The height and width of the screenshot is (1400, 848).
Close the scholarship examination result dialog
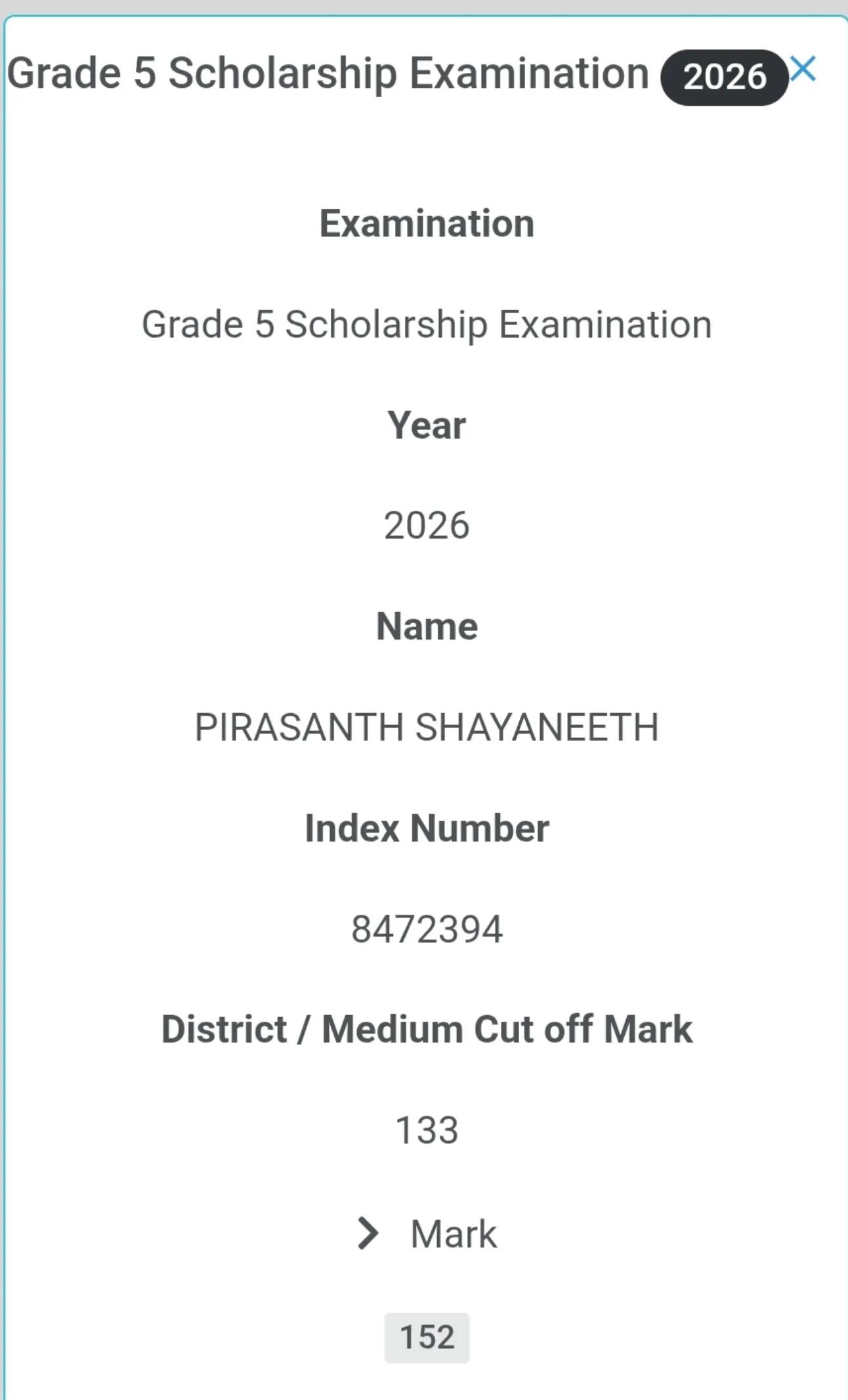click(803, 69)
